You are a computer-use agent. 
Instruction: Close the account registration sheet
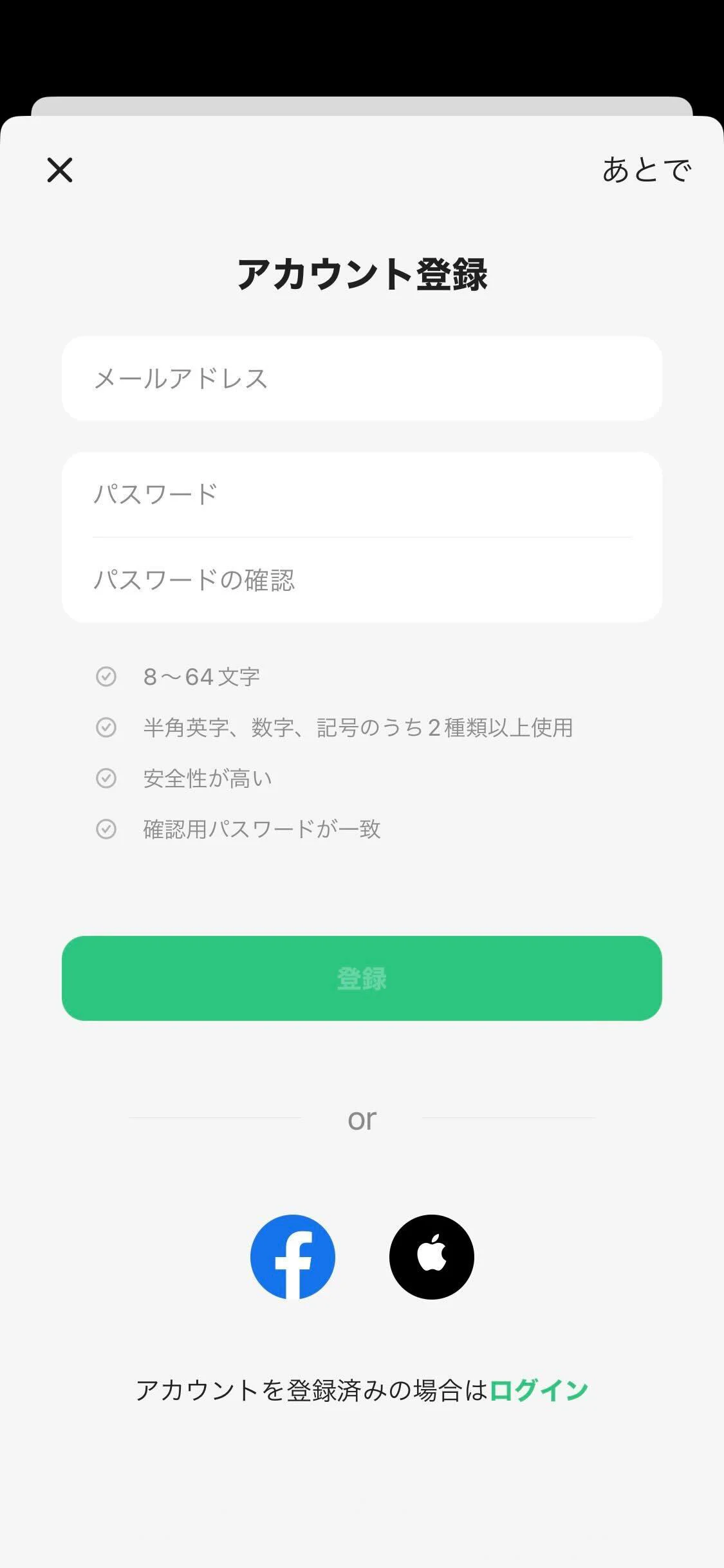[x=60, y=170]
